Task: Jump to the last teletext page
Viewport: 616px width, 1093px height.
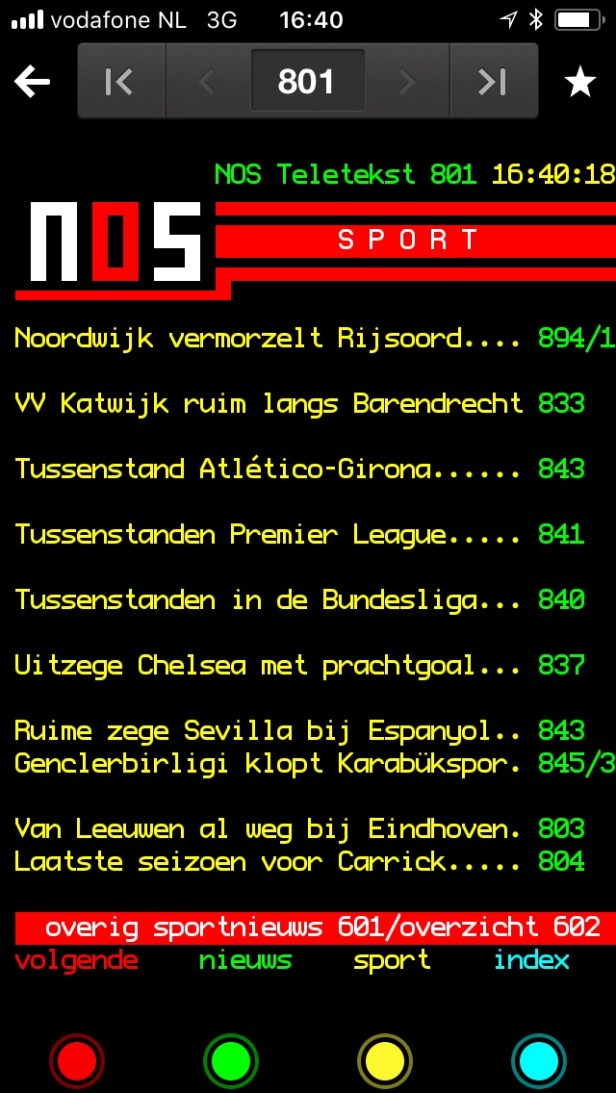Action: coord(492,82)
